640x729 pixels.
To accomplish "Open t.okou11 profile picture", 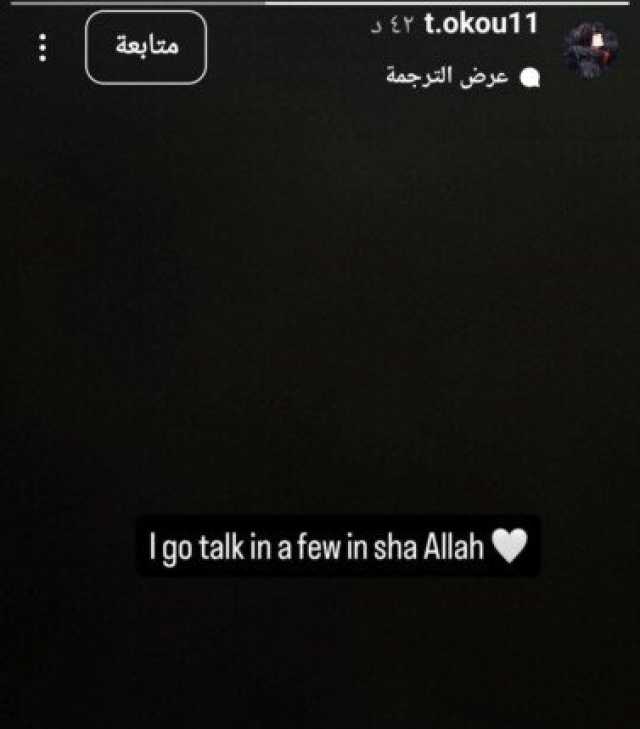I will pos(591,49).
